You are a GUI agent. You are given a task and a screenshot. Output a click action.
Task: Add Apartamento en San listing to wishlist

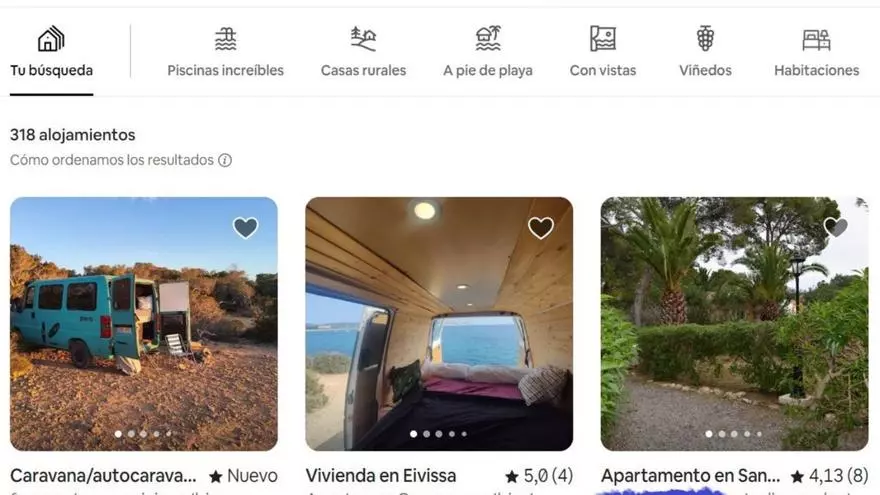pos(836,228)
